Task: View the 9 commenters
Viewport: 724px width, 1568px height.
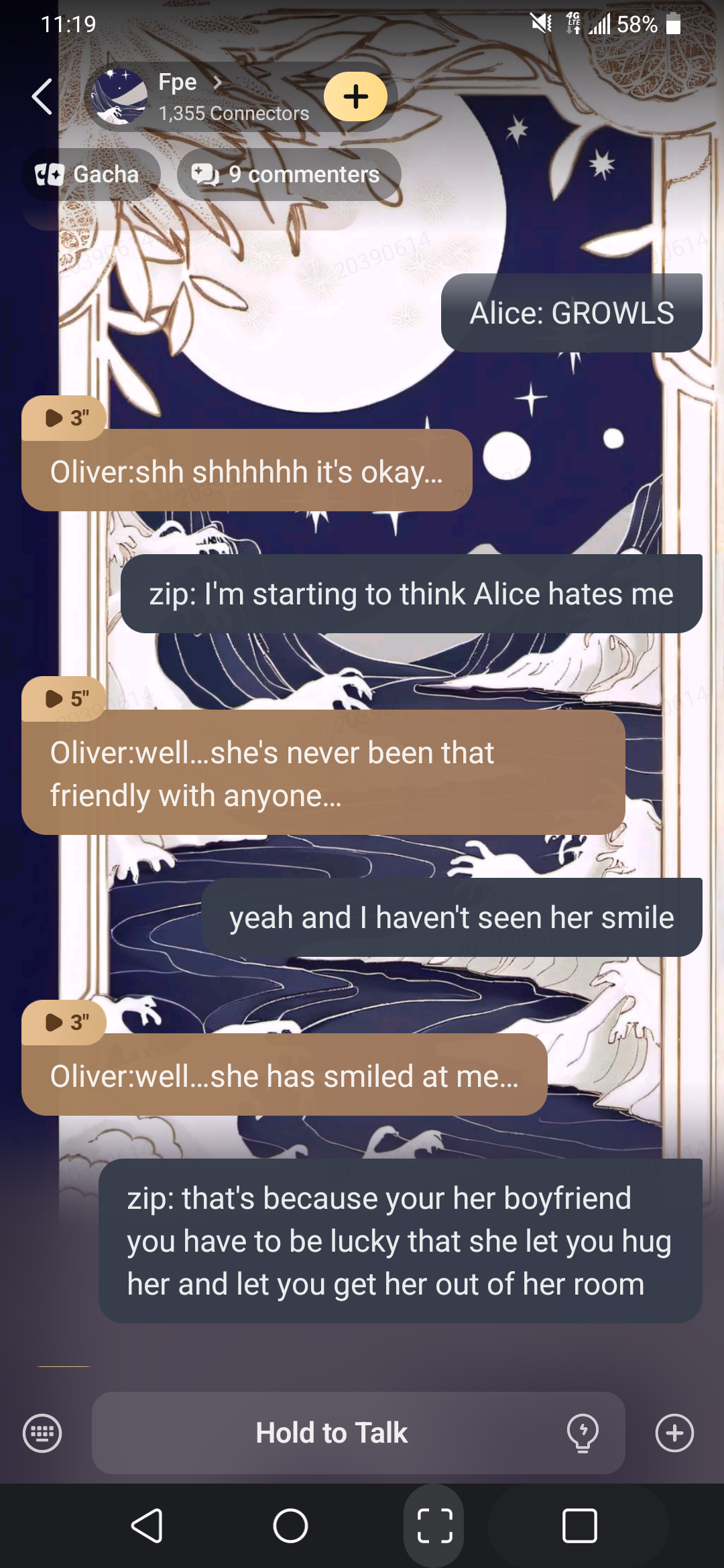Action: pos(288,175)
